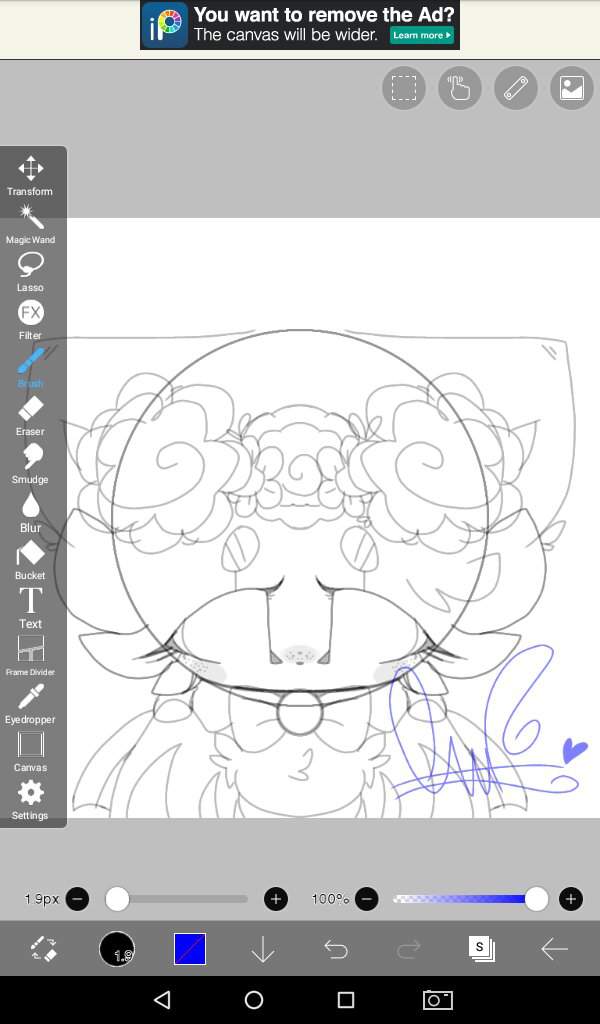Increase brush size with plus button
The image size is (600, 1024).
(276, 899)
